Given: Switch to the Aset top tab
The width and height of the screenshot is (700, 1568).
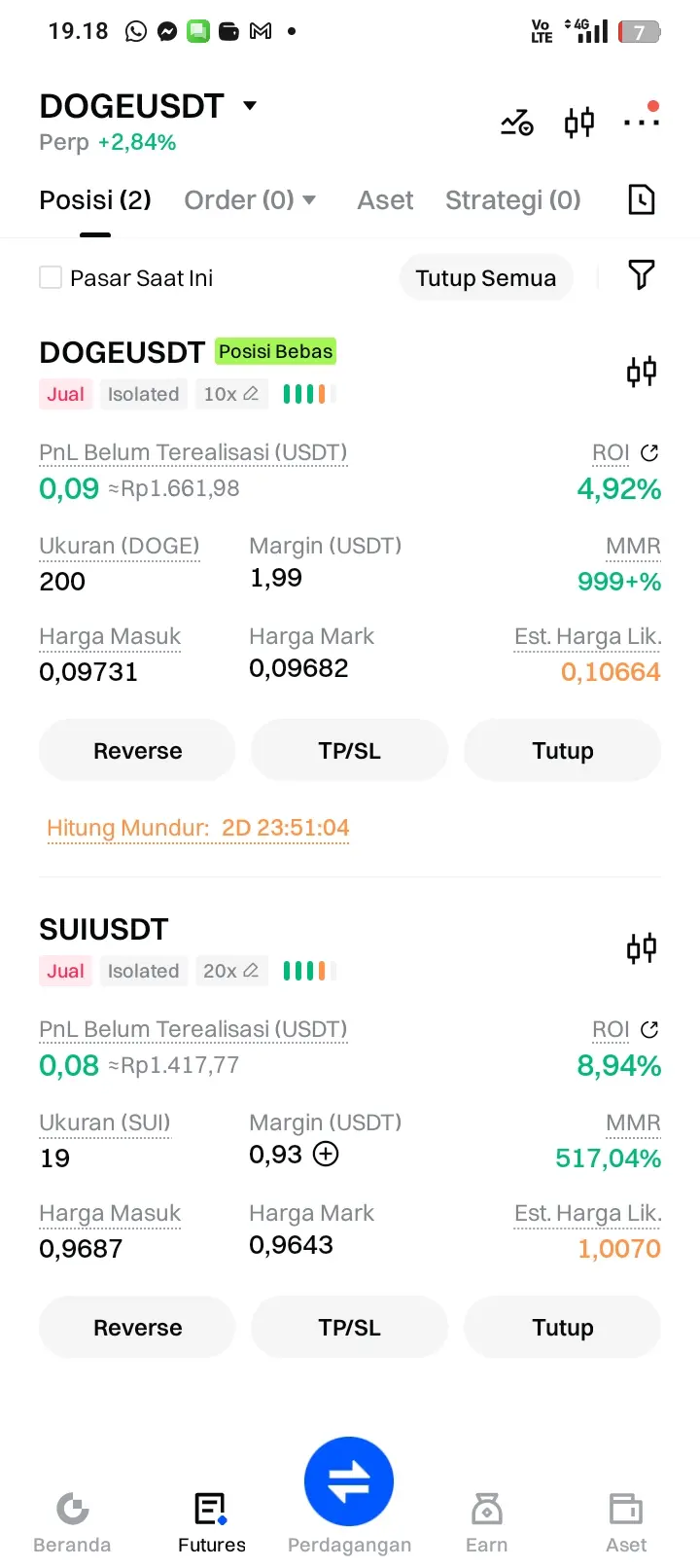Looking at the screenshot, I should coord(385,200).
